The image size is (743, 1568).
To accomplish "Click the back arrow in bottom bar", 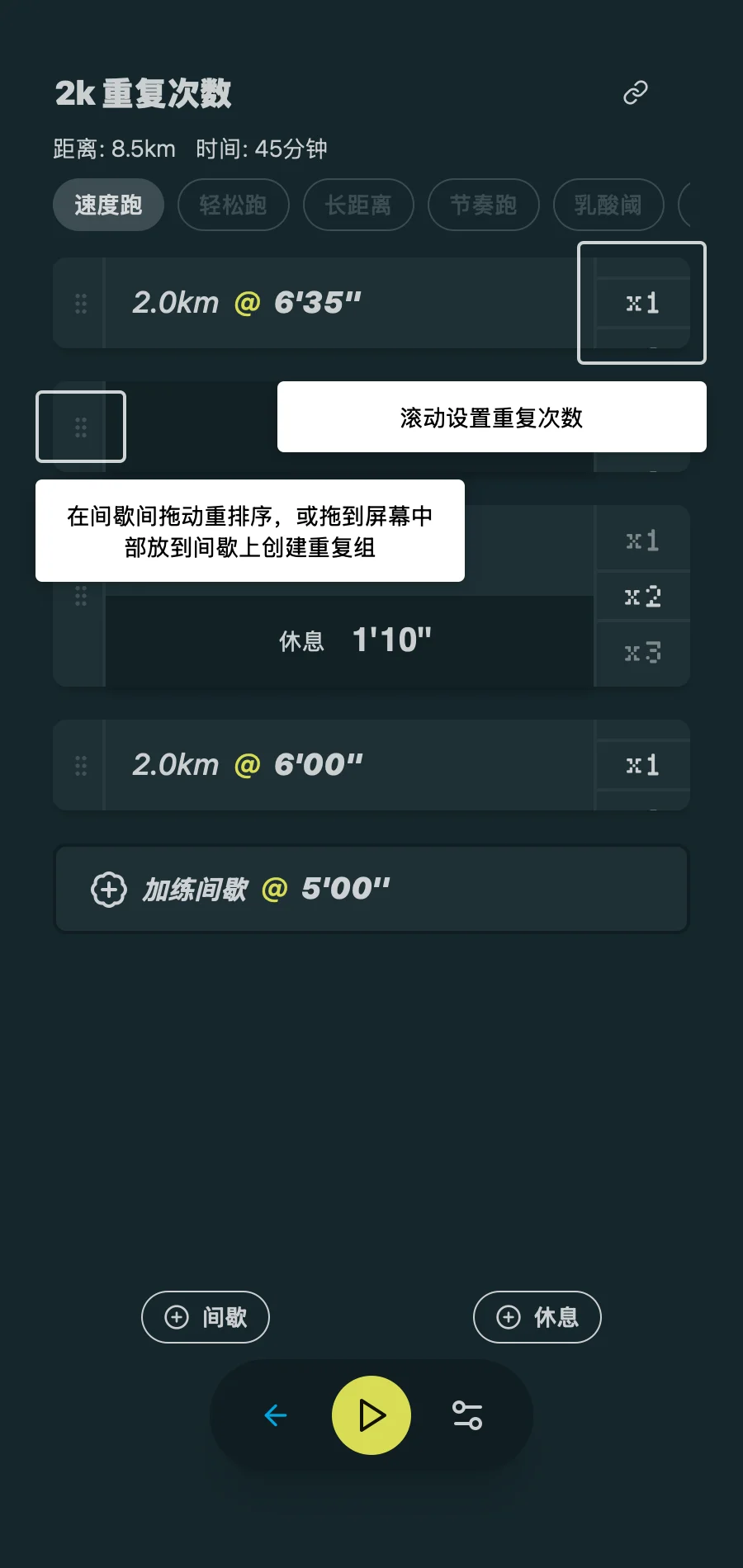I will point(276,1415).
